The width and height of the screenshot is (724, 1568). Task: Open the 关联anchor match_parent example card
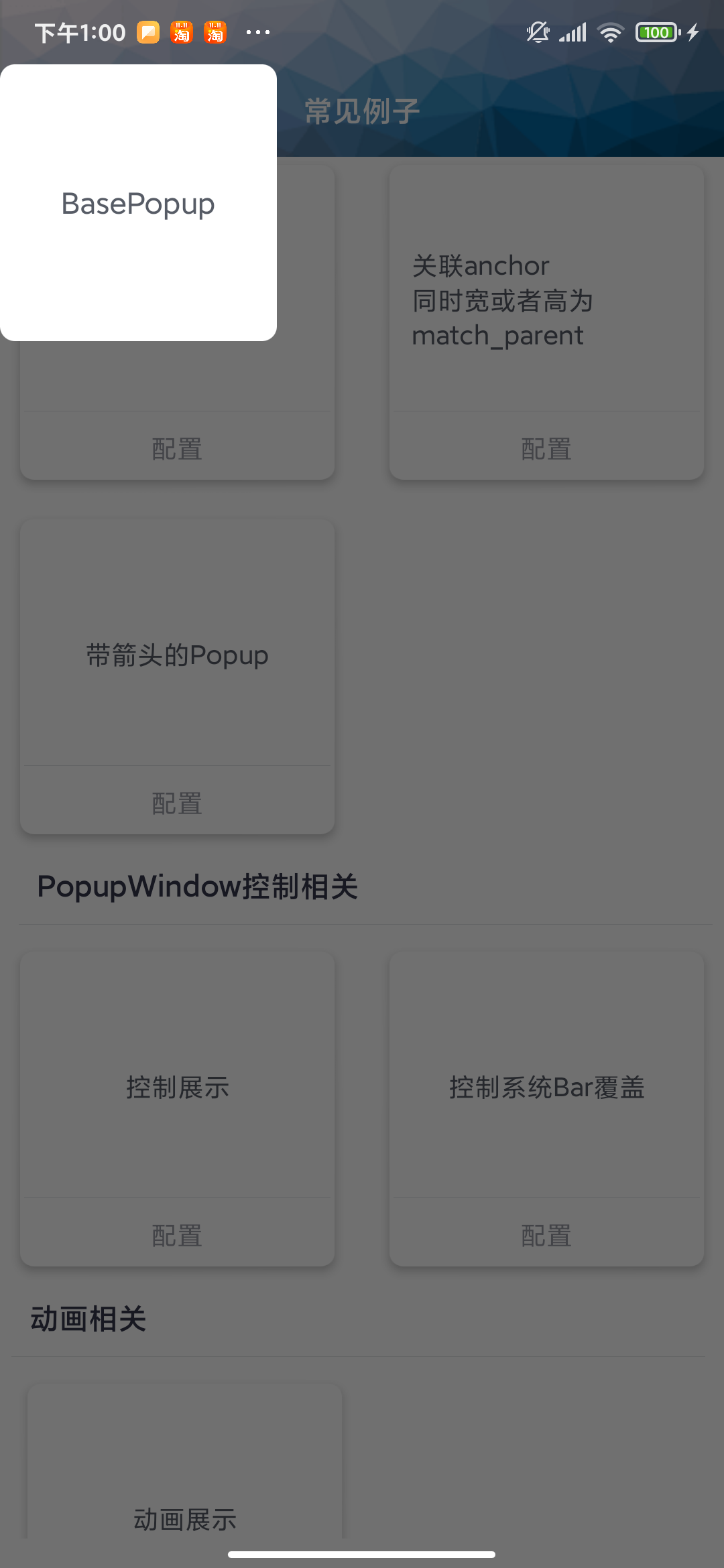(x=546, y=300)
